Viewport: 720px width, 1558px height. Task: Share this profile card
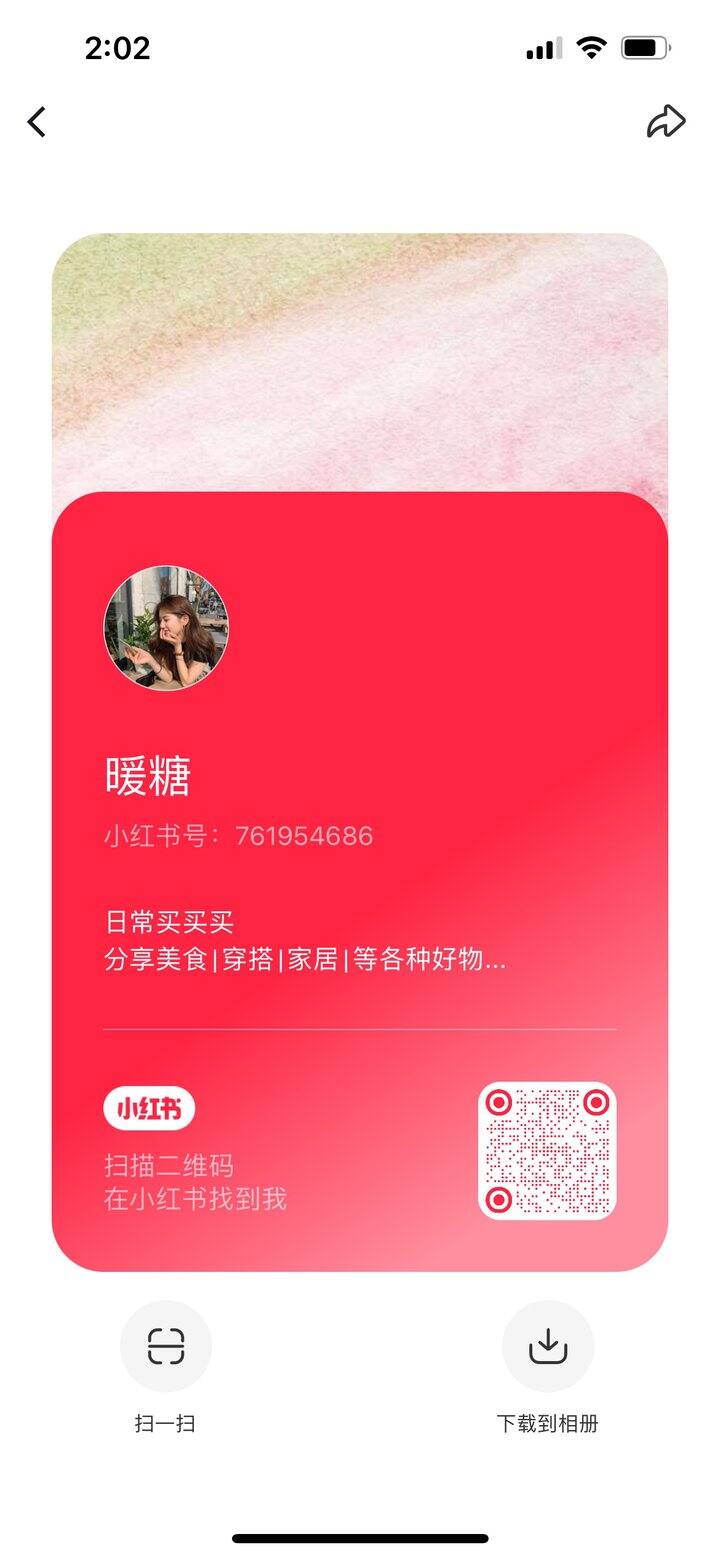pyautogui.click(x=665, y=122)
